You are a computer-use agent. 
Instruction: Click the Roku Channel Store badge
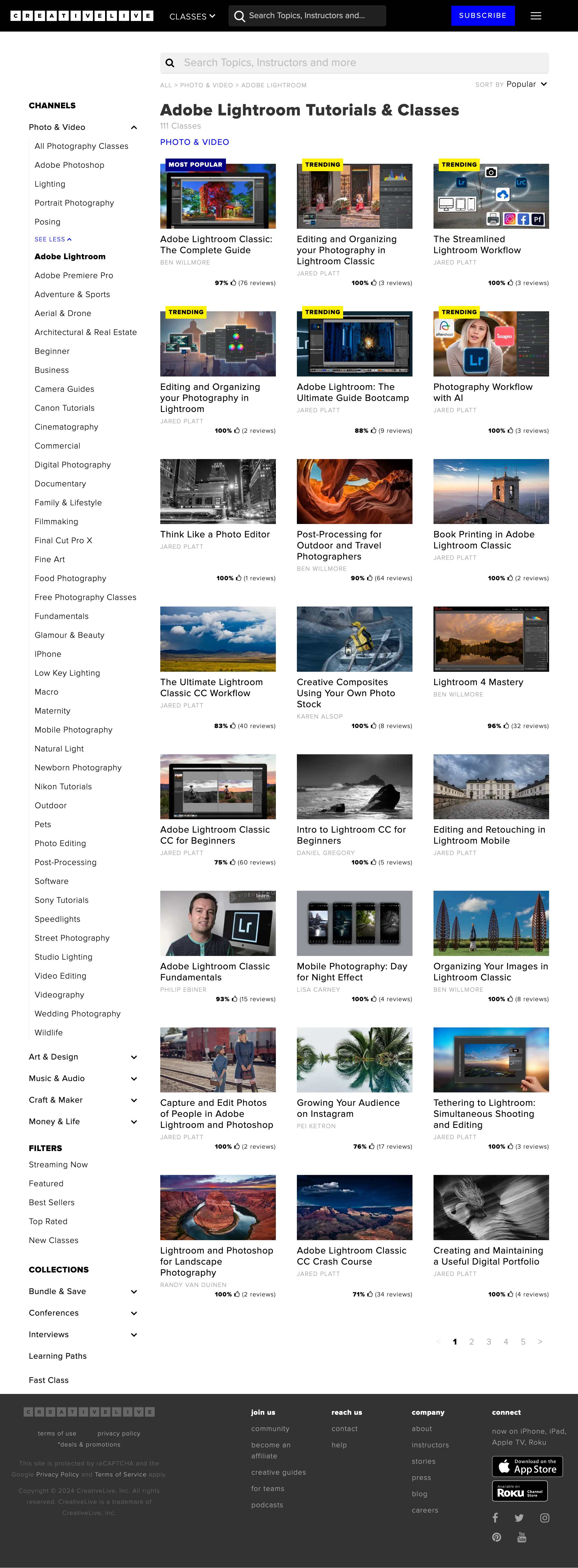click(520, 1491)
